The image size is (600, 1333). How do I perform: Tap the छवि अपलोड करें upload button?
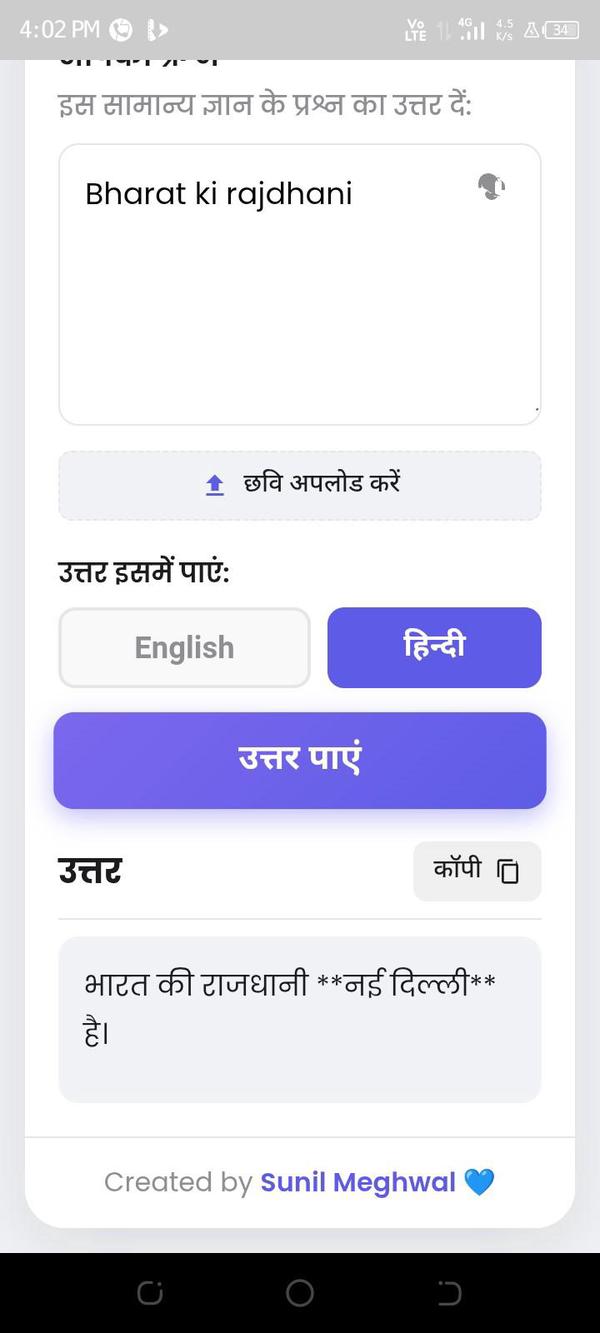300,485
